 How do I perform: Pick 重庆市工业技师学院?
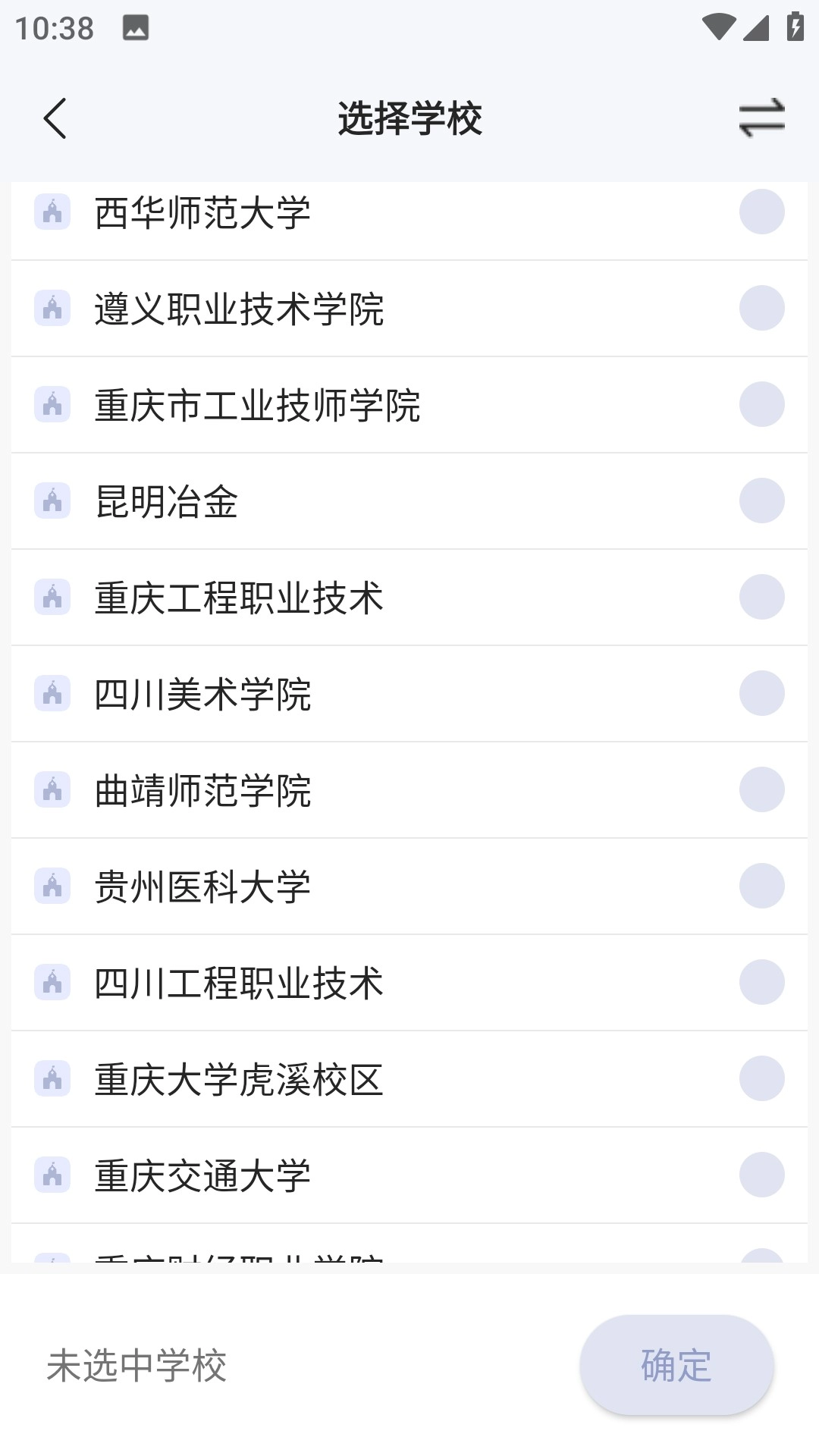click(x=761, y=405)
